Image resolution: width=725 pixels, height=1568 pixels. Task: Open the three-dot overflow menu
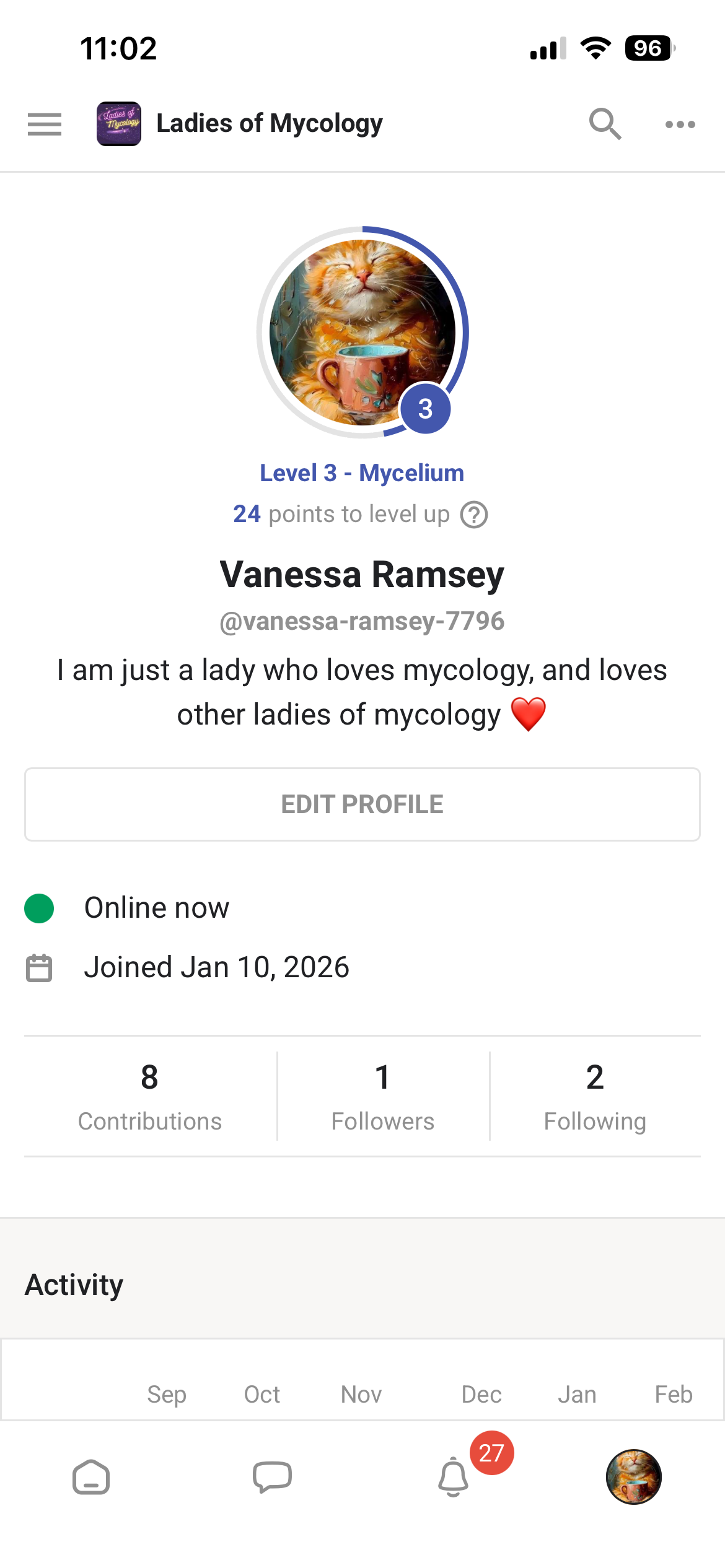[680, 124]
